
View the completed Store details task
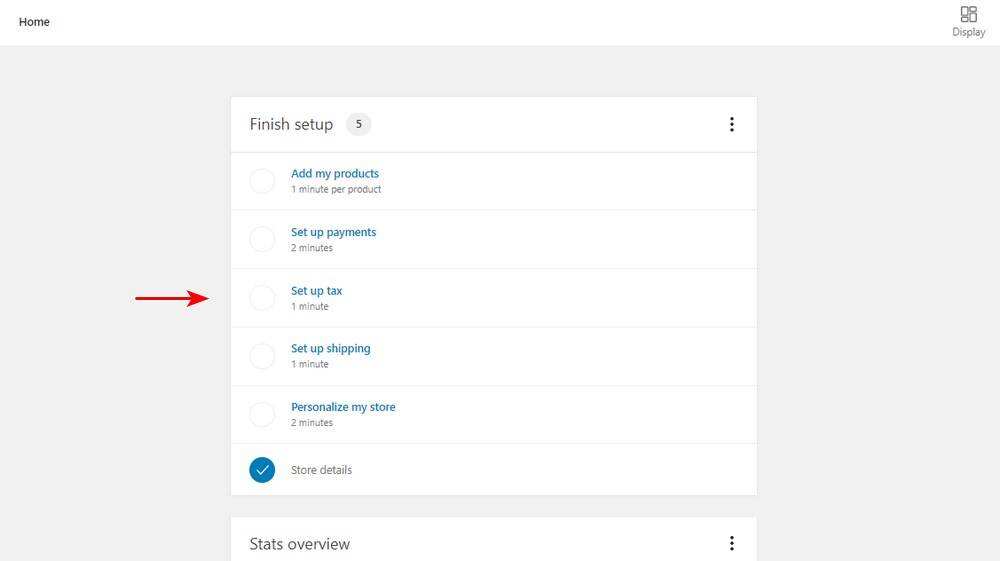321,470
